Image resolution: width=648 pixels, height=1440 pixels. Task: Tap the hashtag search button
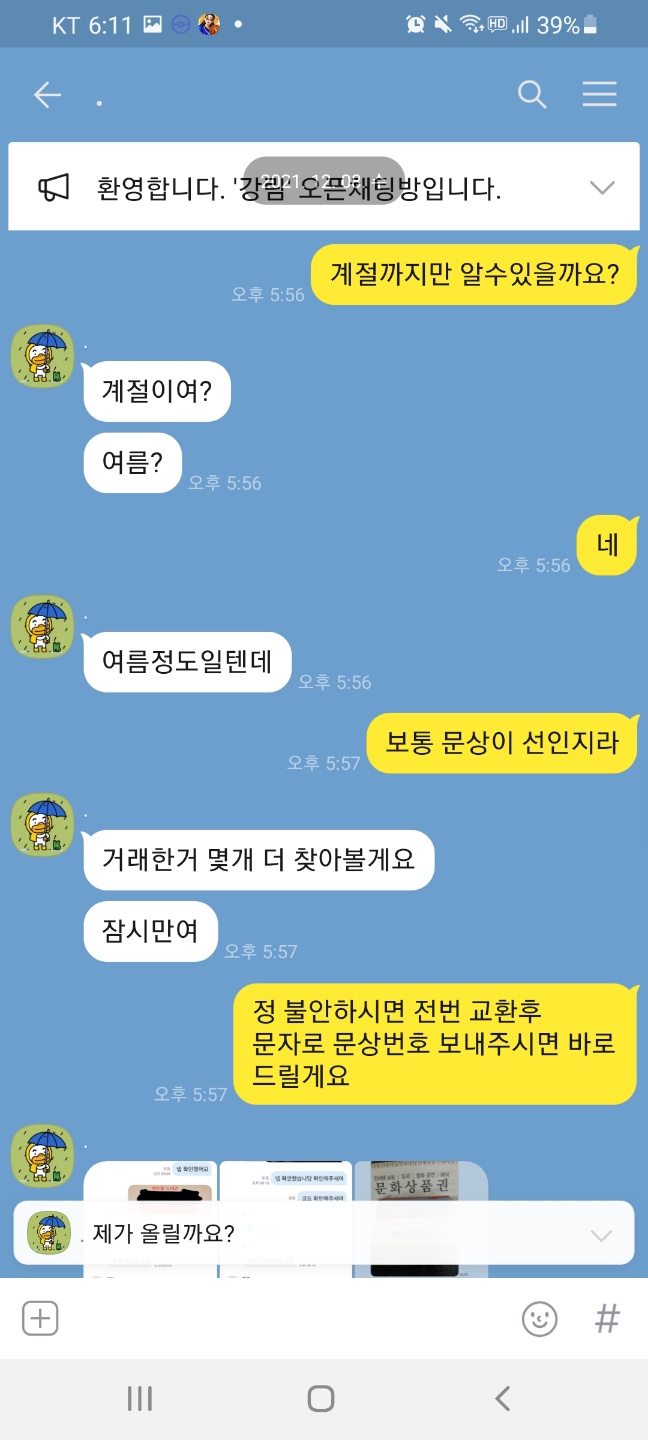(607, 1319)
